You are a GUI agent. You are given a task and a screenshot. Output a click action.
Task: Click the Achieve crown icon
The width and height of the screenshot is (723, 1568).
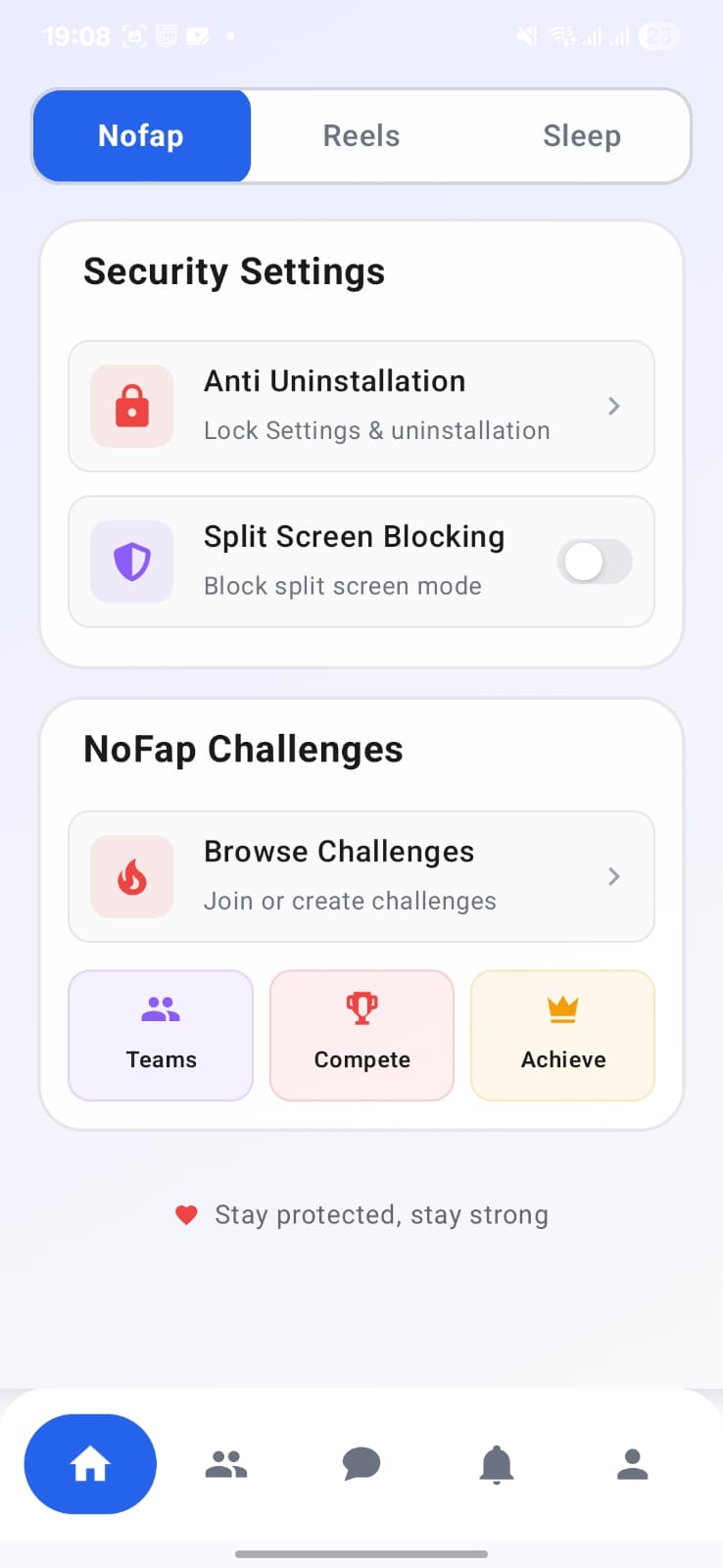562,1007
